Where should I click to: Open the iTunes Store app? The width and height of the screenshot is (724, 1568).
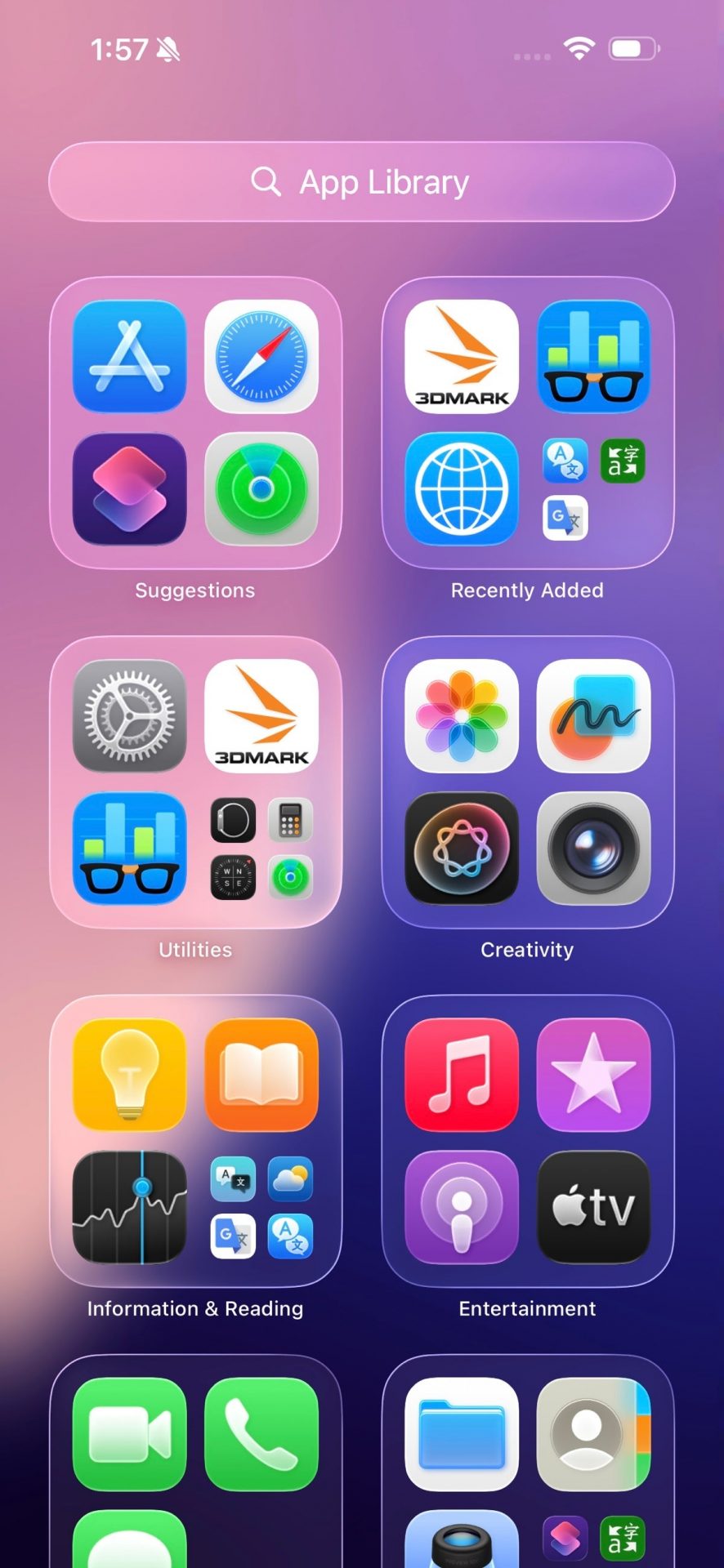[x=594, y=1075]
